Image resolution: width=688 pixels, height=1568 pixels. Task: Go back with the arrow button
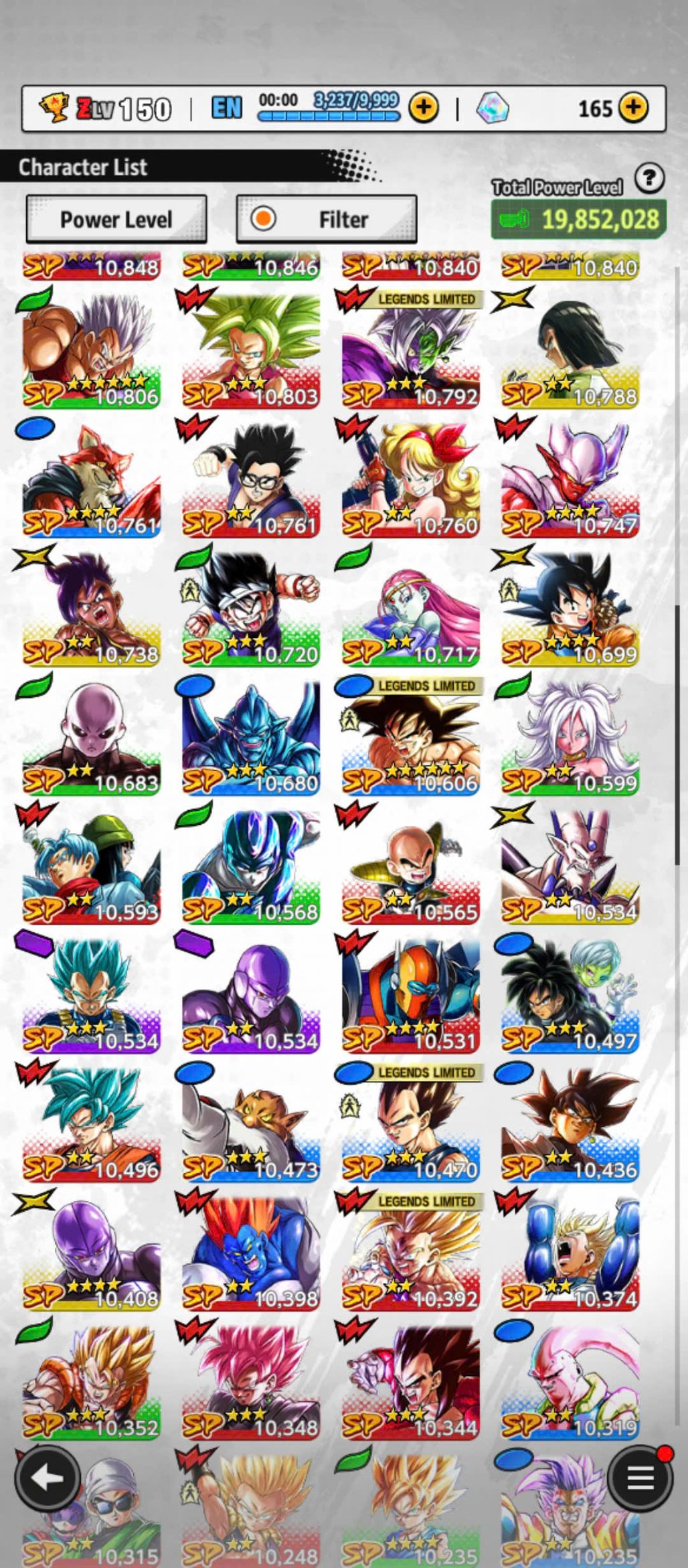click(46, 1478)
